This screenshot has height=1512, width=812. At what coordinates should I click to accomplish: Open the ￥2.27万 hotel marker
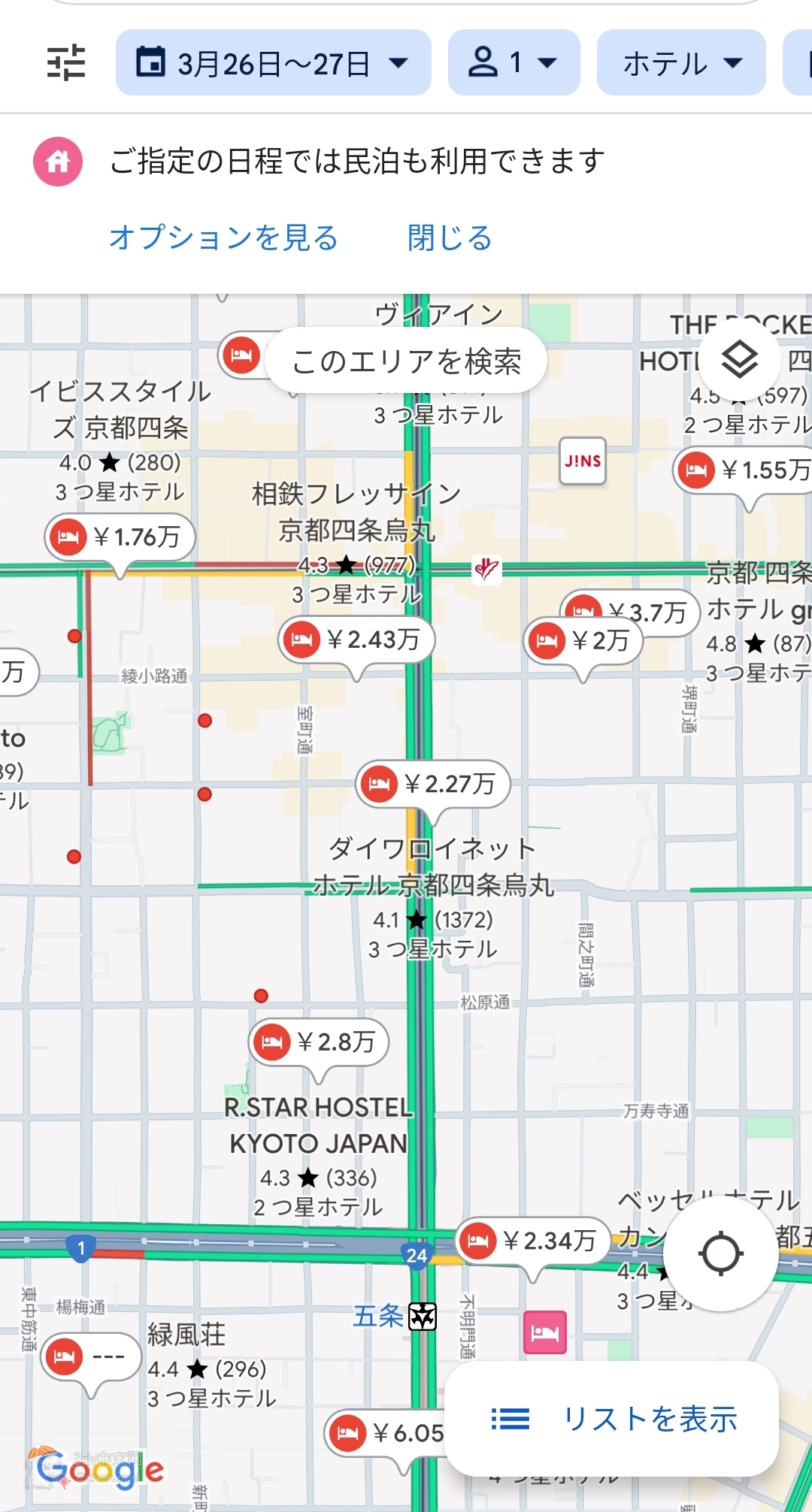click(432, 784)
